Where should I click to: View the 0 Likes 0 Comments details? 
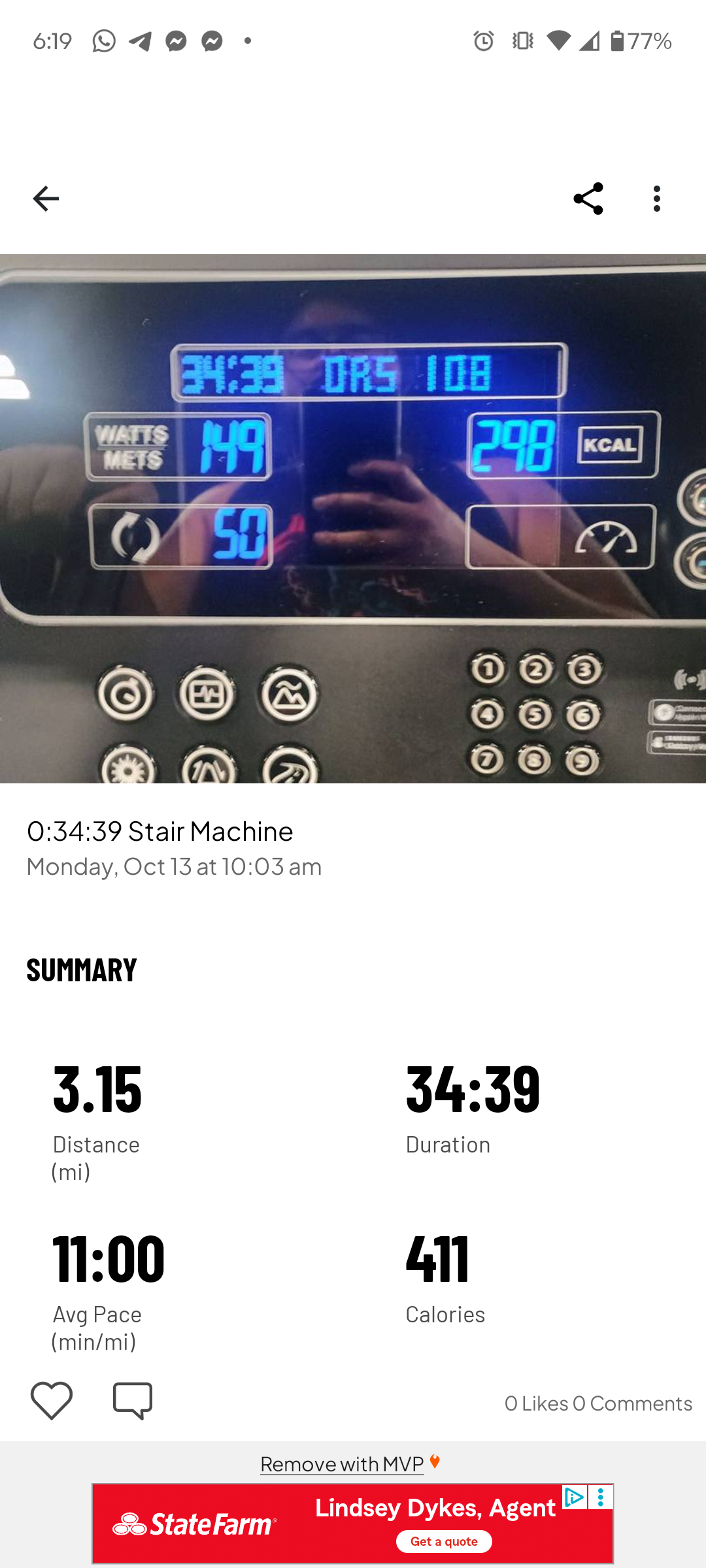(x=597, y=1403)
